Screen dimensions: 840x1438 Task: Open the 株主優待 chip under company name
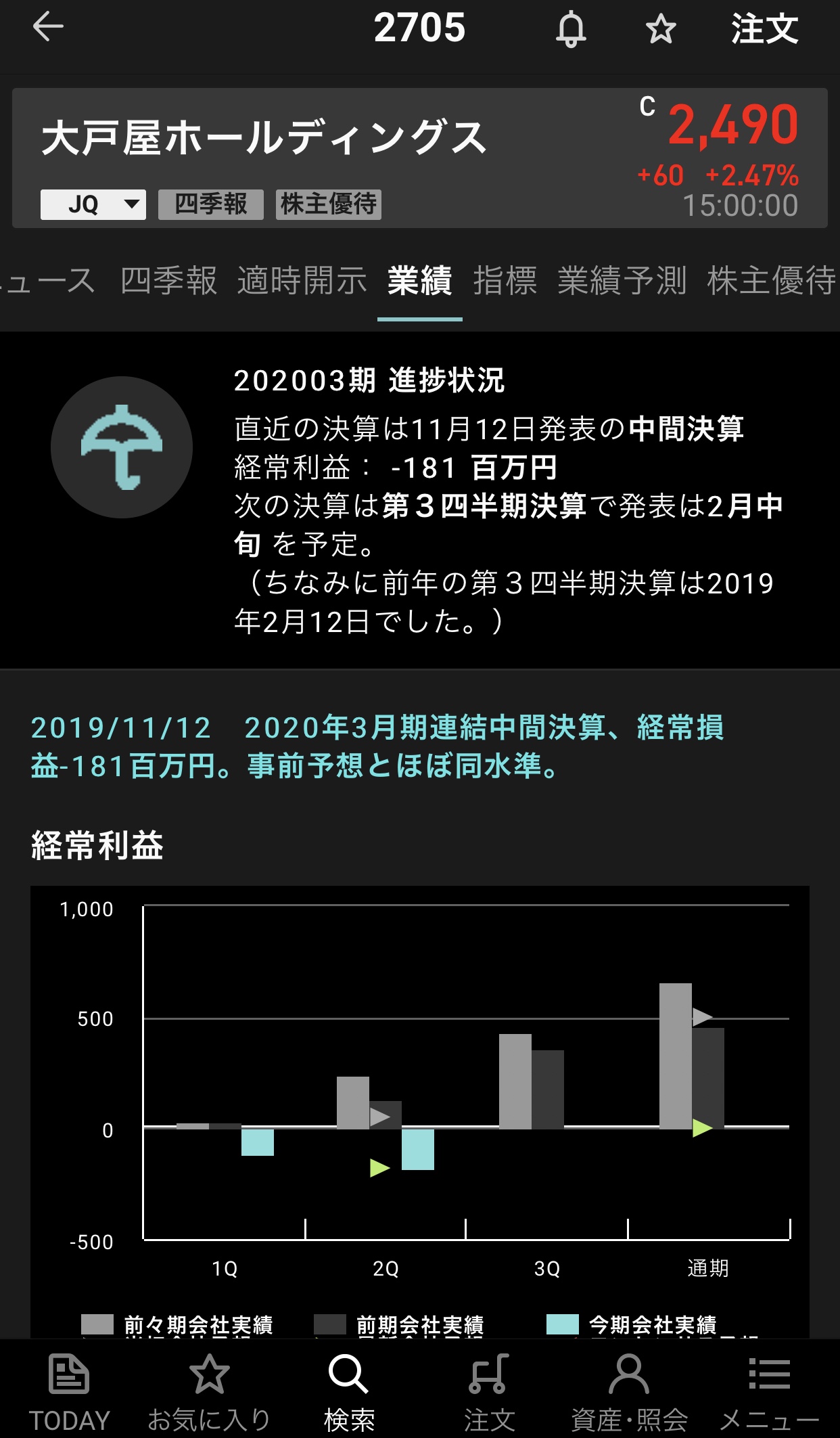coord(329,204)
